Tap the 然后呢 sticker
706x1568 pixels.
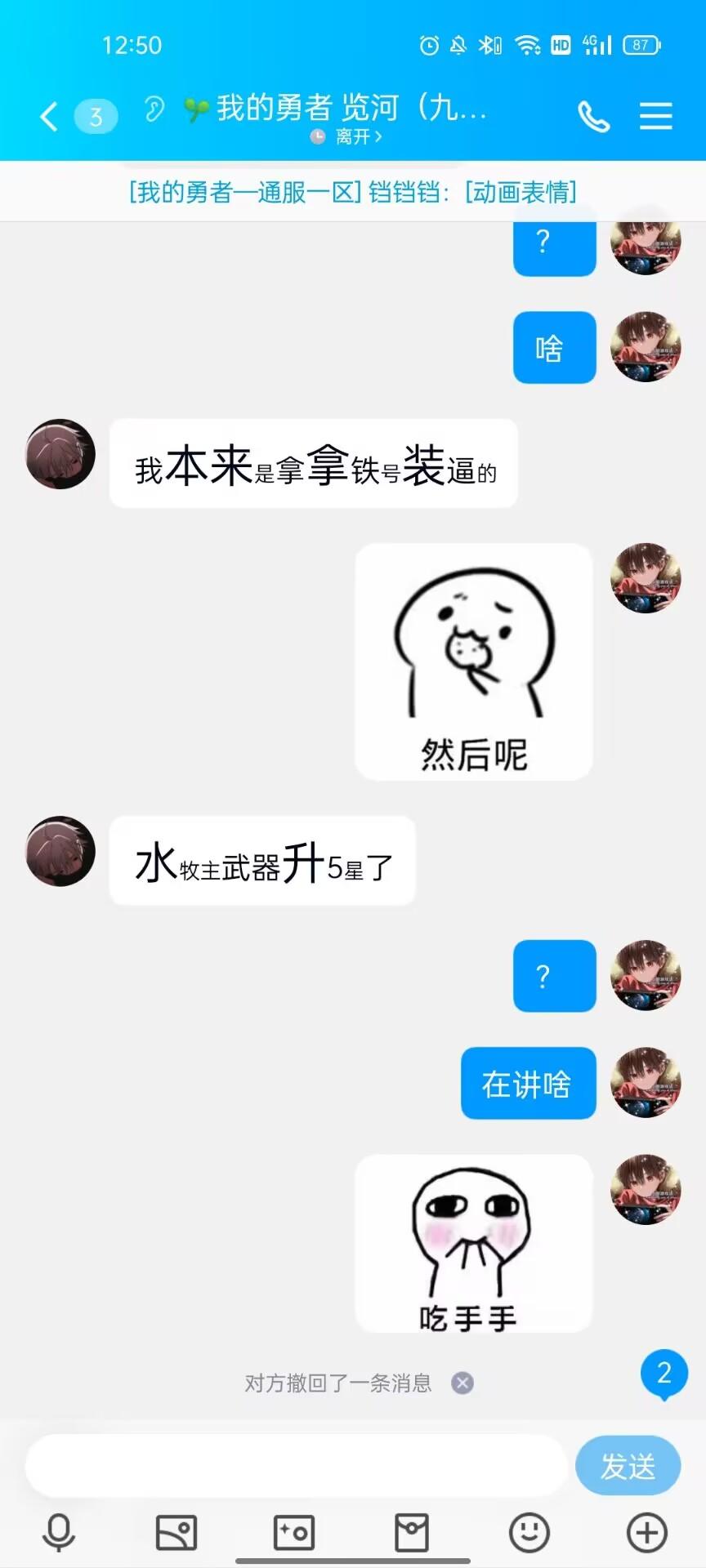coord(472,661)
